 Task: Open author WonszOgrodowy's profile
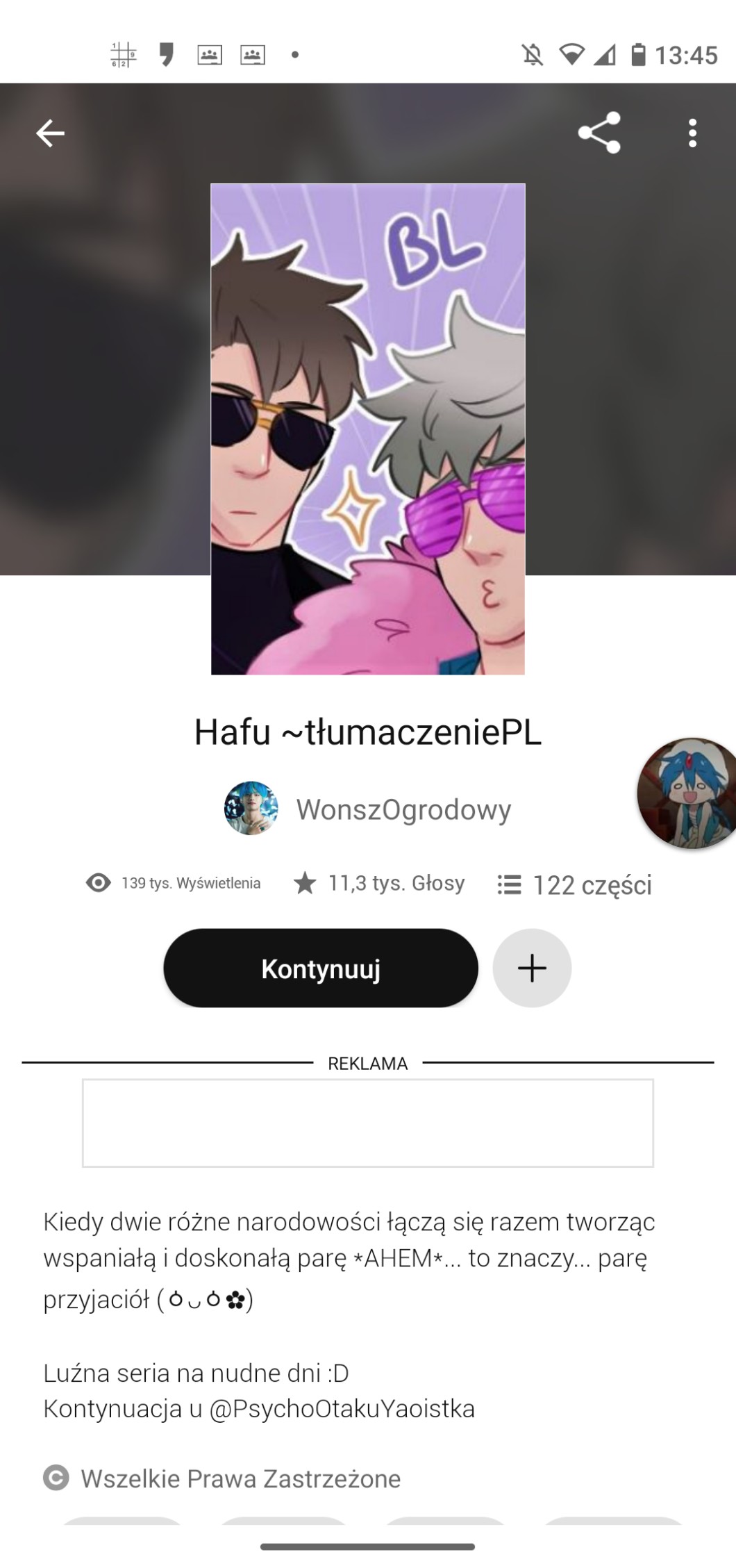coord(368,809)
